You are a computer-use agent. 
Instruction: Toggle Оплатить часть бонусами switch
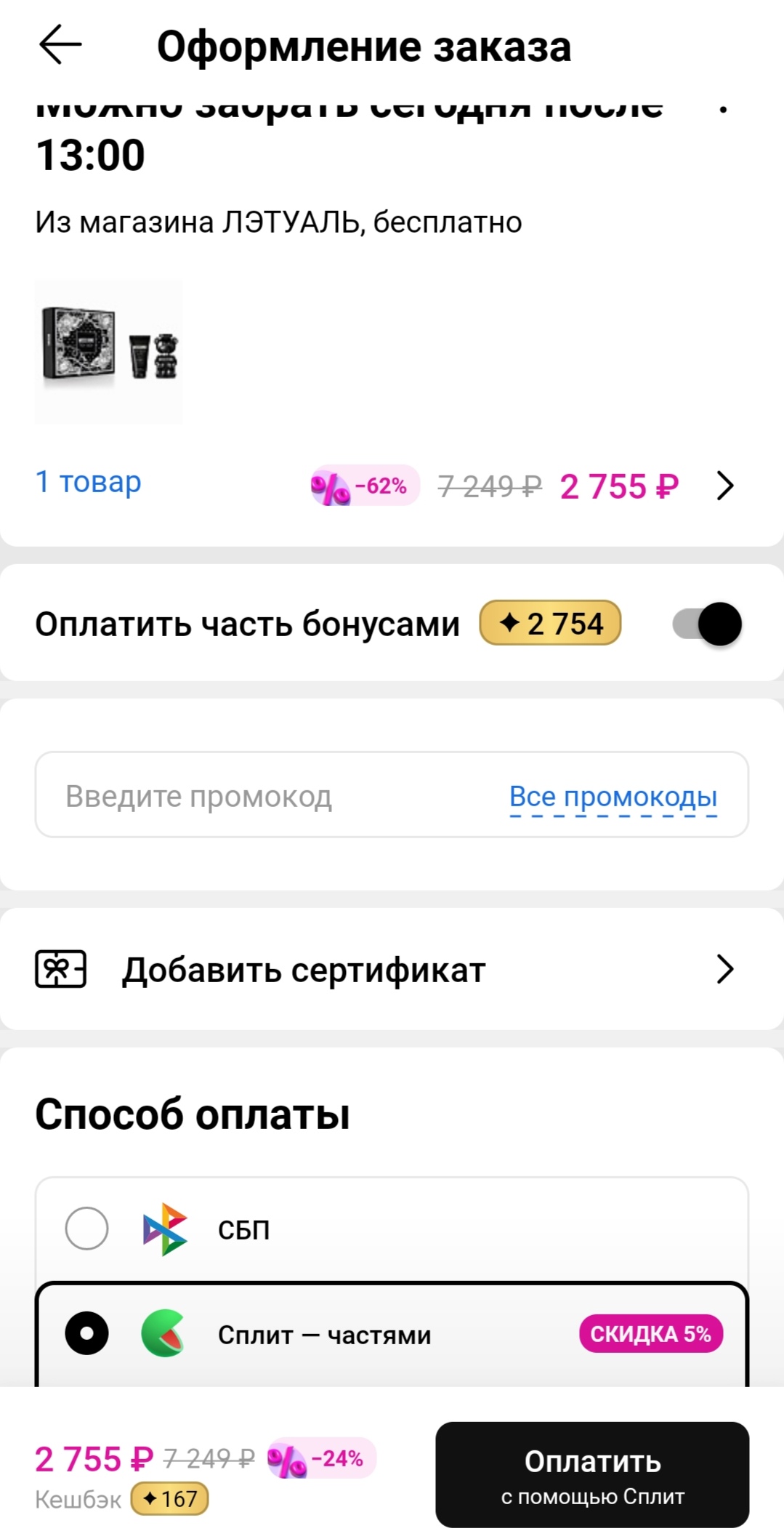click(707, 624)
